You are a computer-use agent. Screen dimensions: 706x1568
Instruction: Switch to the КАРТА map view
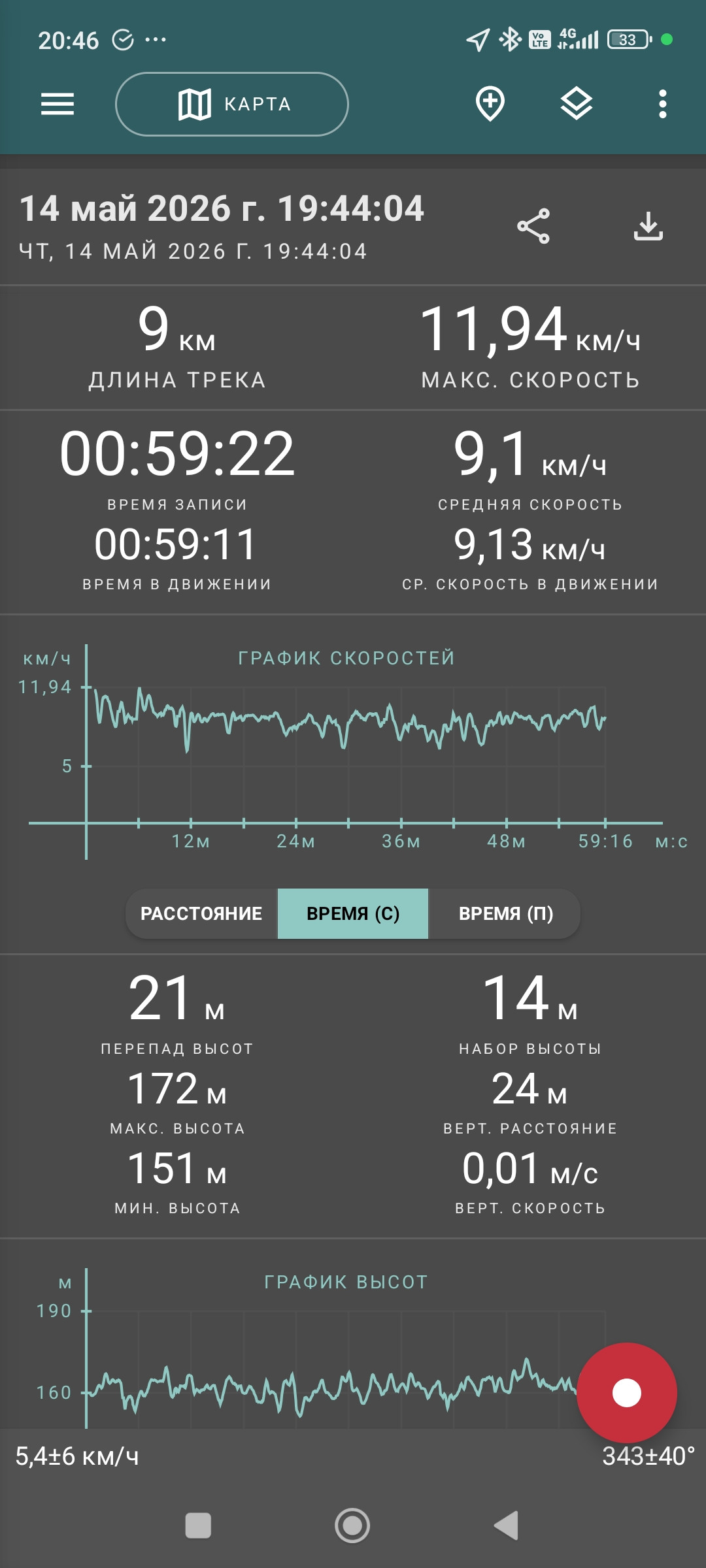click(232, 104)
